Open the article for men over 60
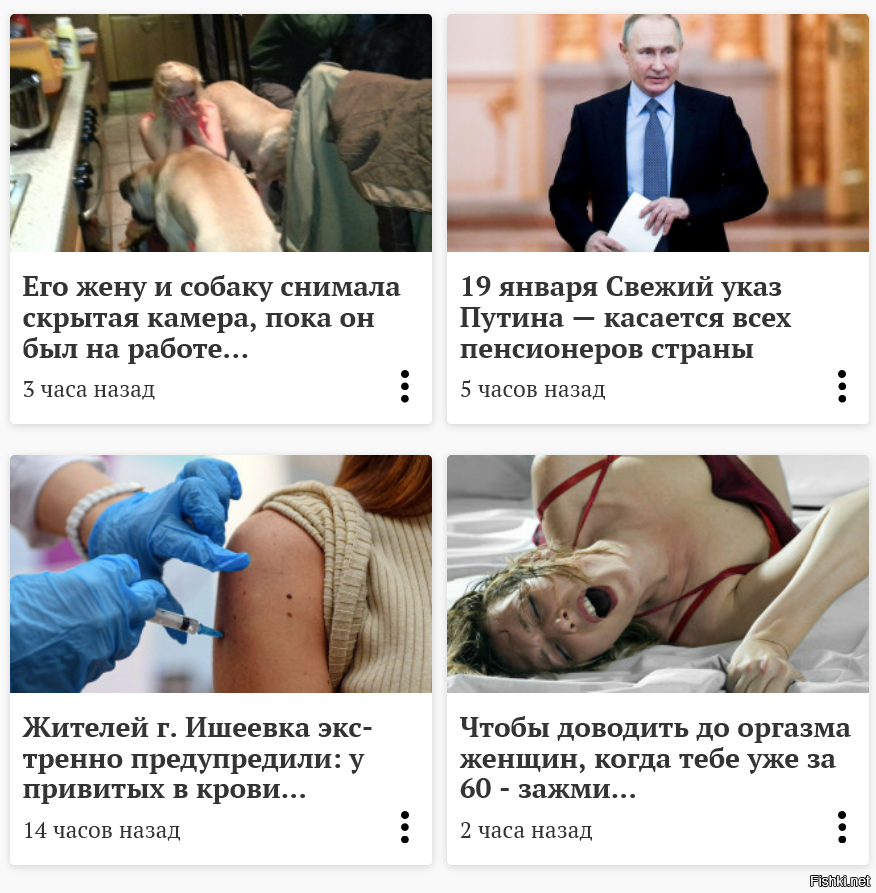 [654, 758]
